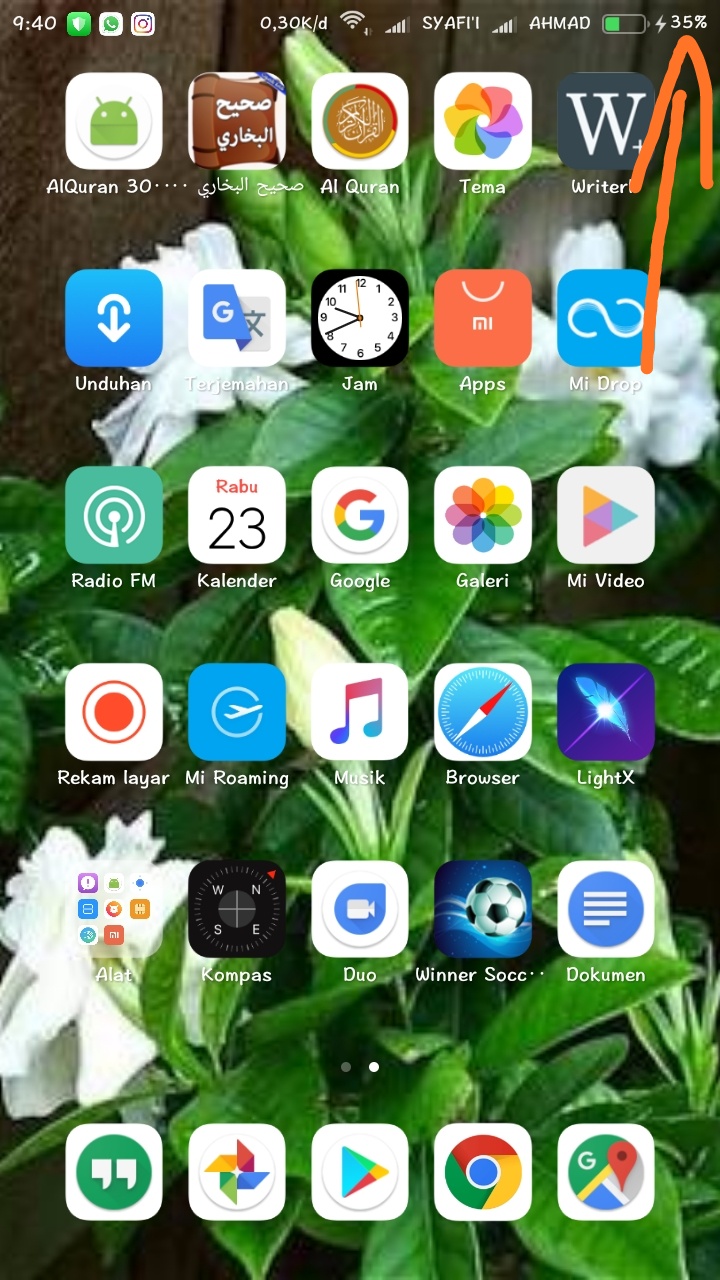
Task: Open Terjemahan translate app
Action: click(237, 317)
